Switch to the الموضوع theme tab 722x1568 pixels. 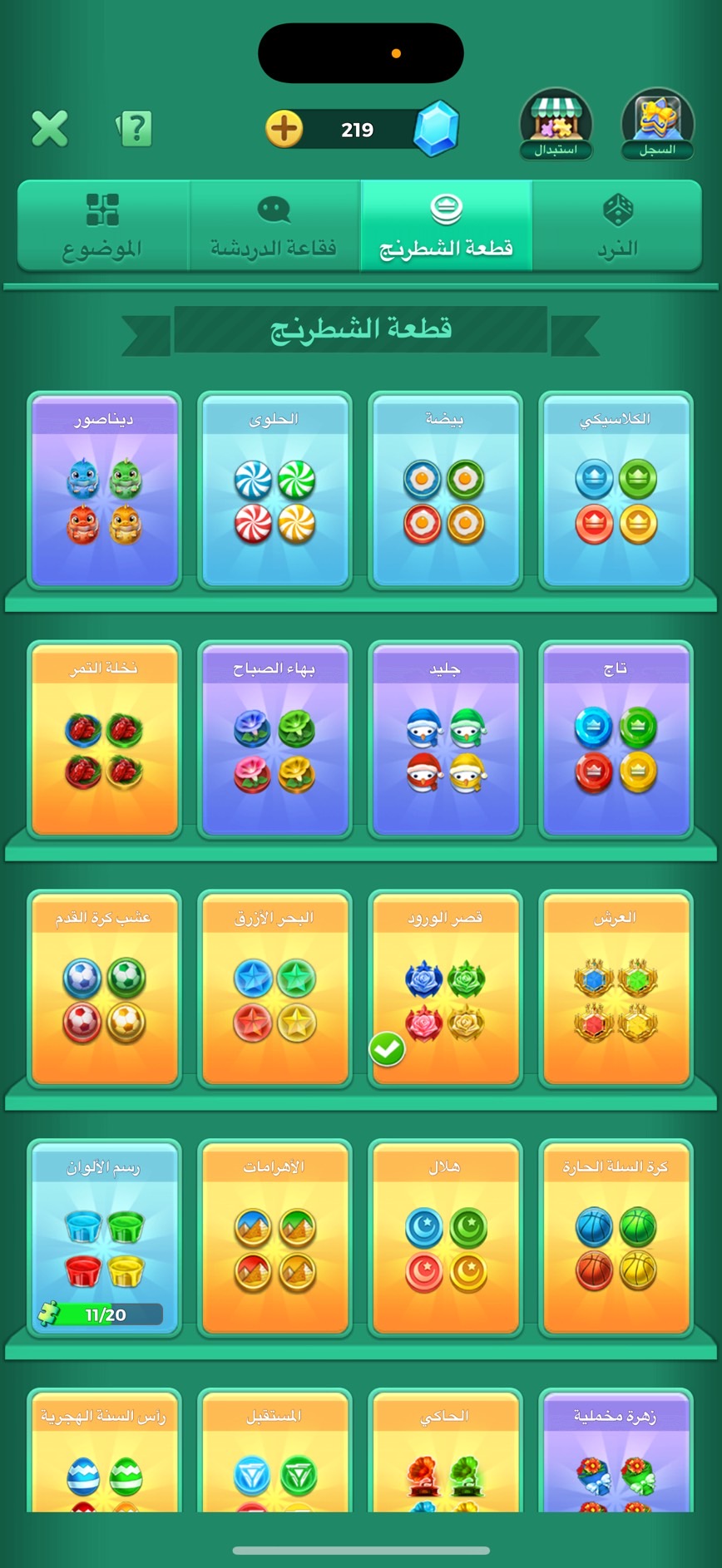tap(103, 225)
